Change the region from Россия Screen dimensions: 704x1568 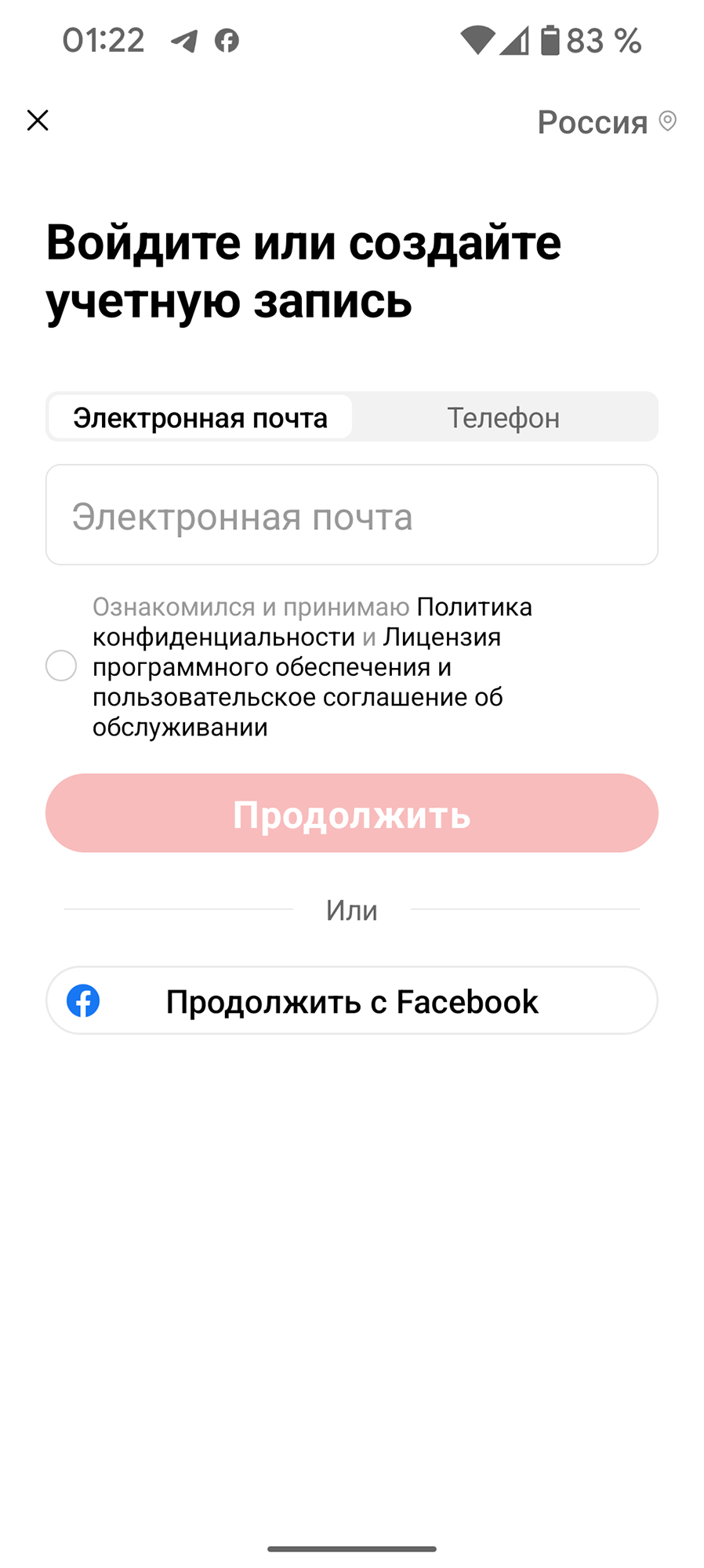click(606, 122)
